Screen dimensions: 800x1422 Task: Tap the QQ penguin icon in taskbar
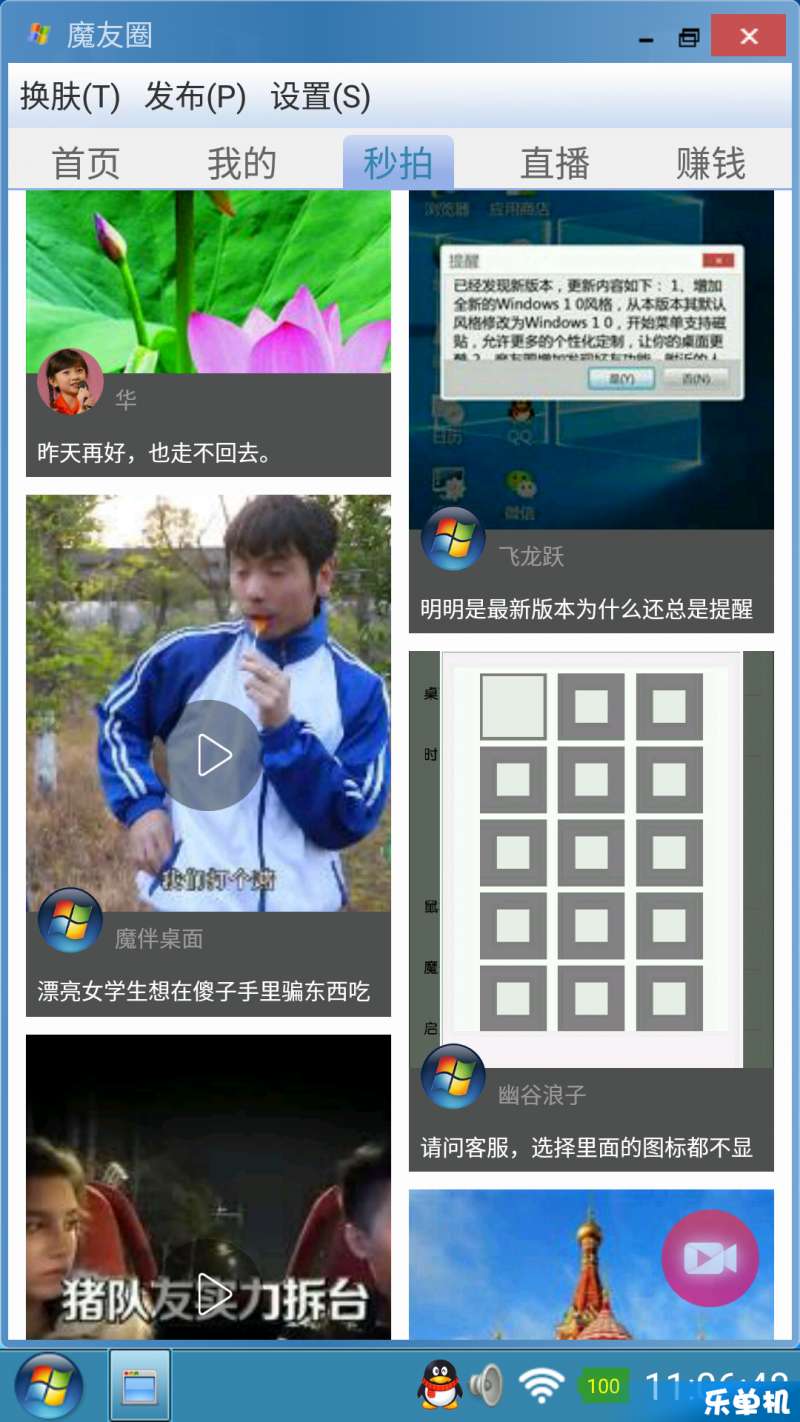coord(440,1385)
